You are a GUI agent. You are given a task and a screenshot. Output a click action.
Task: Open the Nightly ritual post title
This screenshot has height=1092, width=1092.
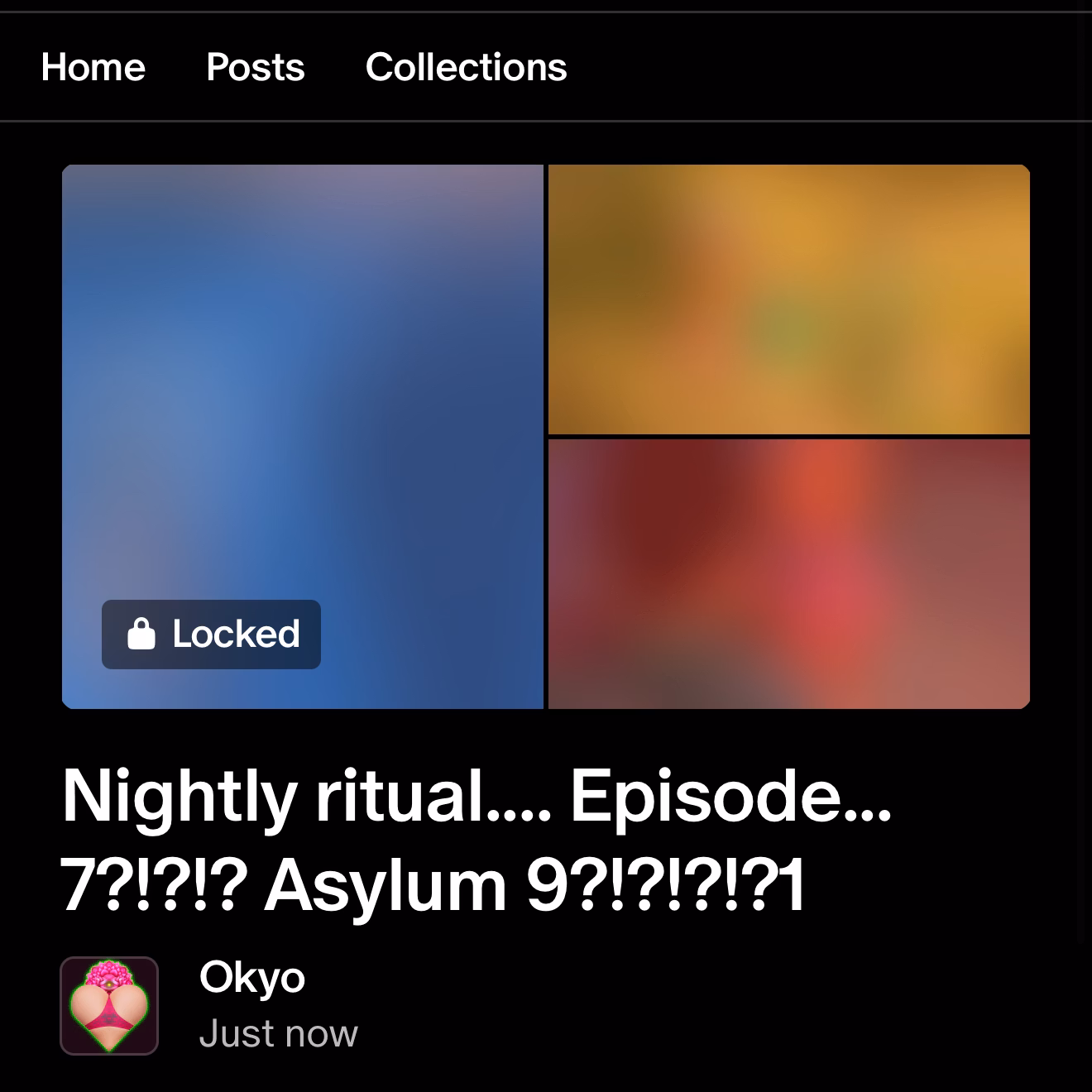476,840
